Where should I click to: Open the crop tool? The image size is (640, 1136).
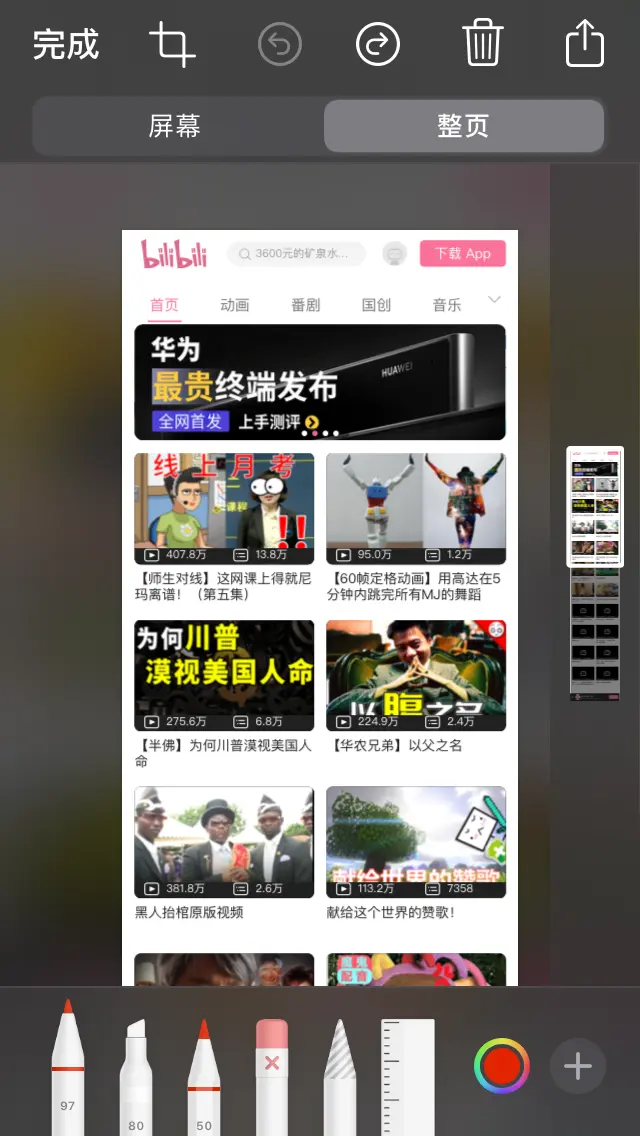pyautogui.click(x=172, y=45)
